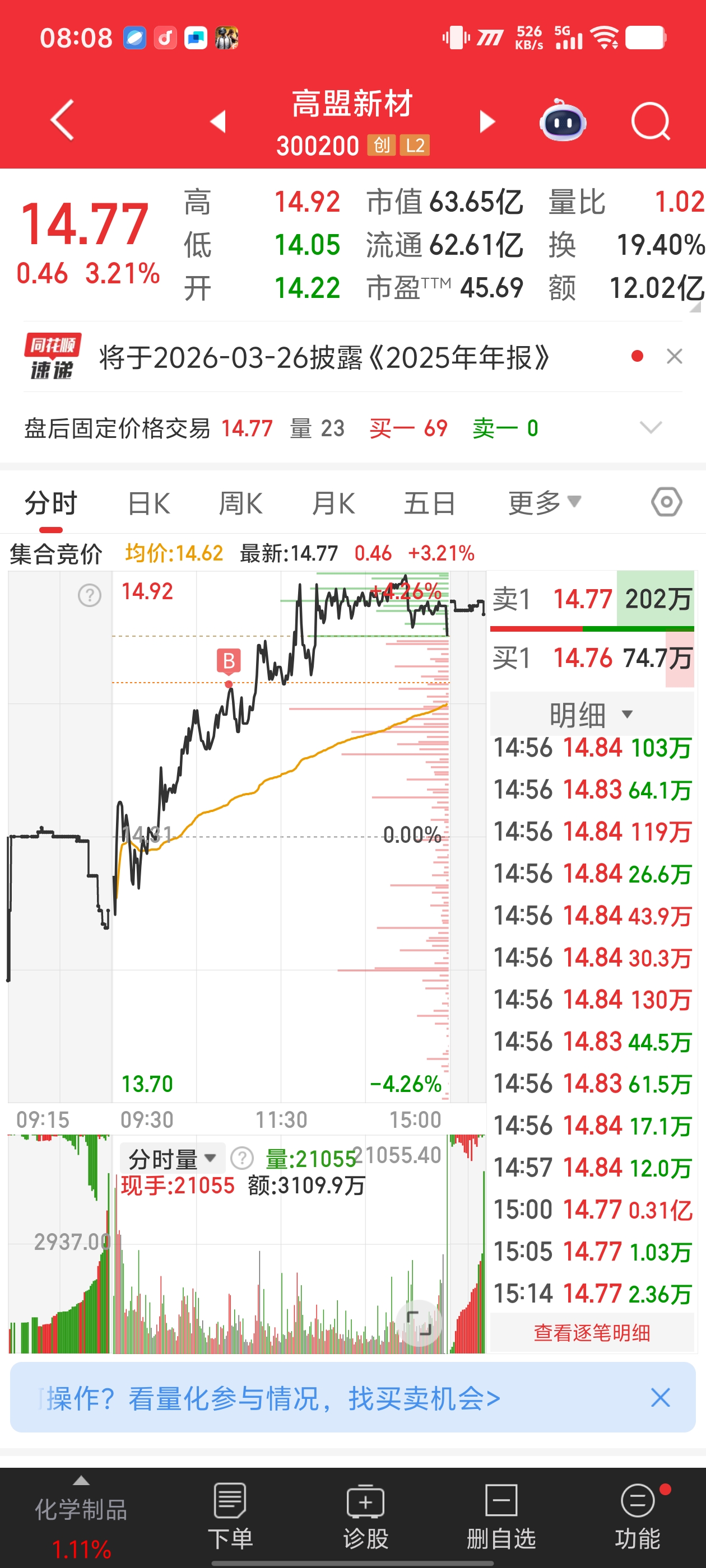
Task: Switch to the 日K chart
Action: click(x=148, y=503)
